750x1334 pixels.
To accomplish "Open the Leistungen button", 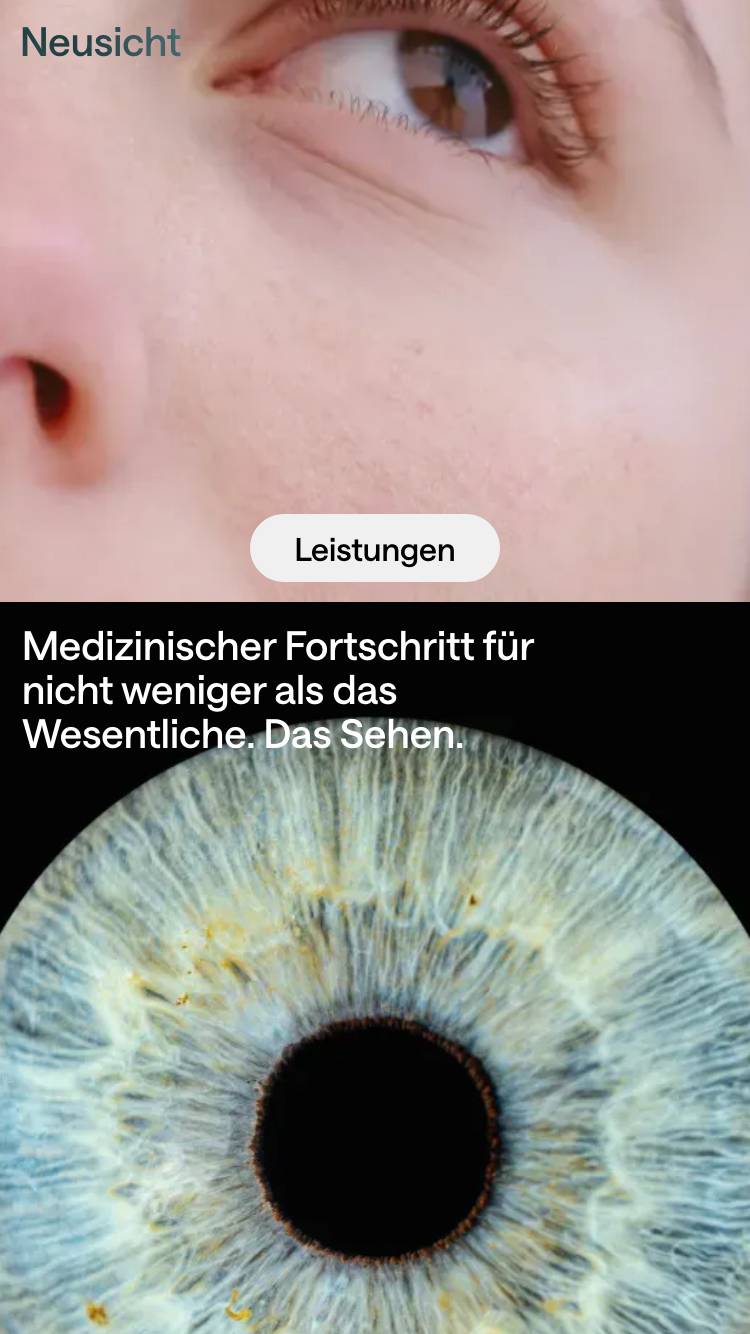I will [x=374, y=549].
